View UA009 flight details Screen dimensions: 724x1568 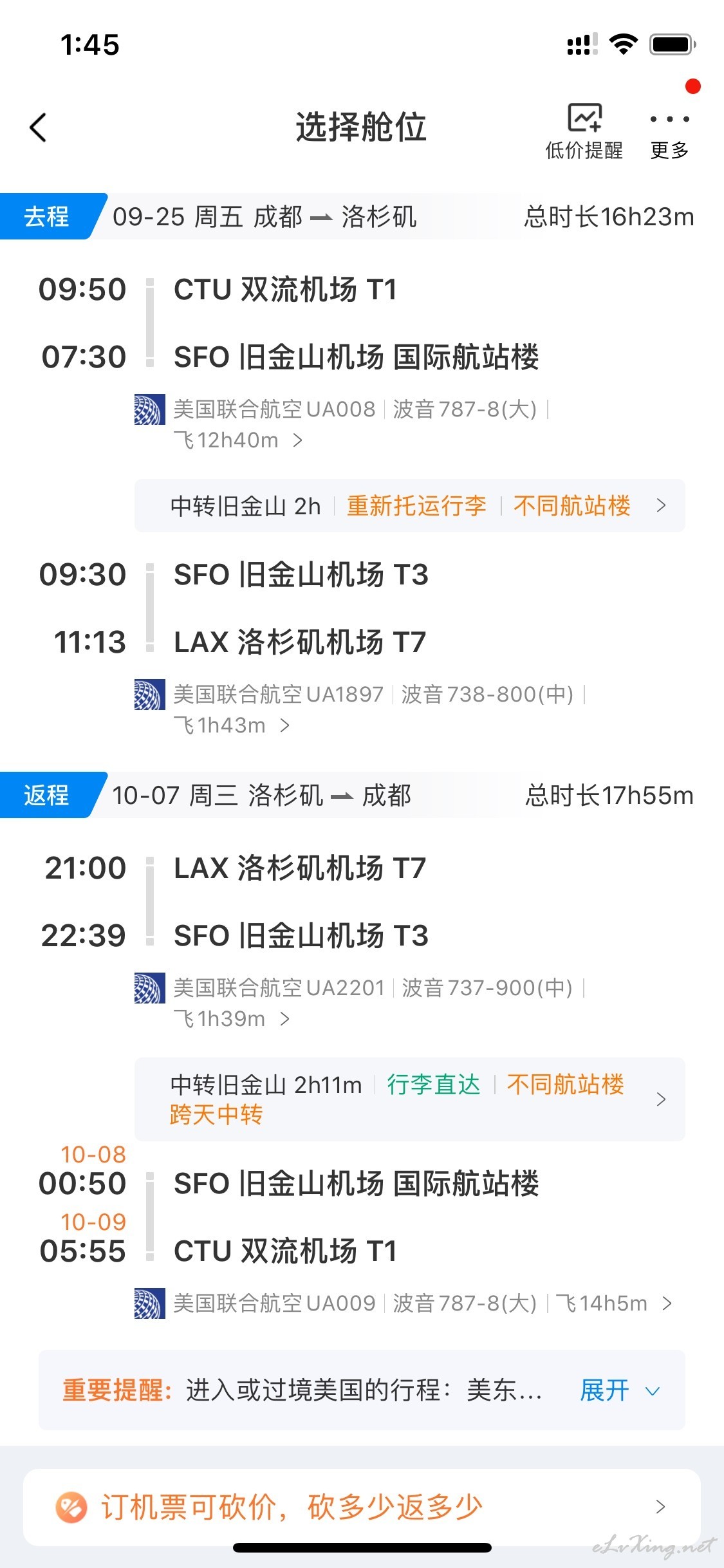(404, 1303)
